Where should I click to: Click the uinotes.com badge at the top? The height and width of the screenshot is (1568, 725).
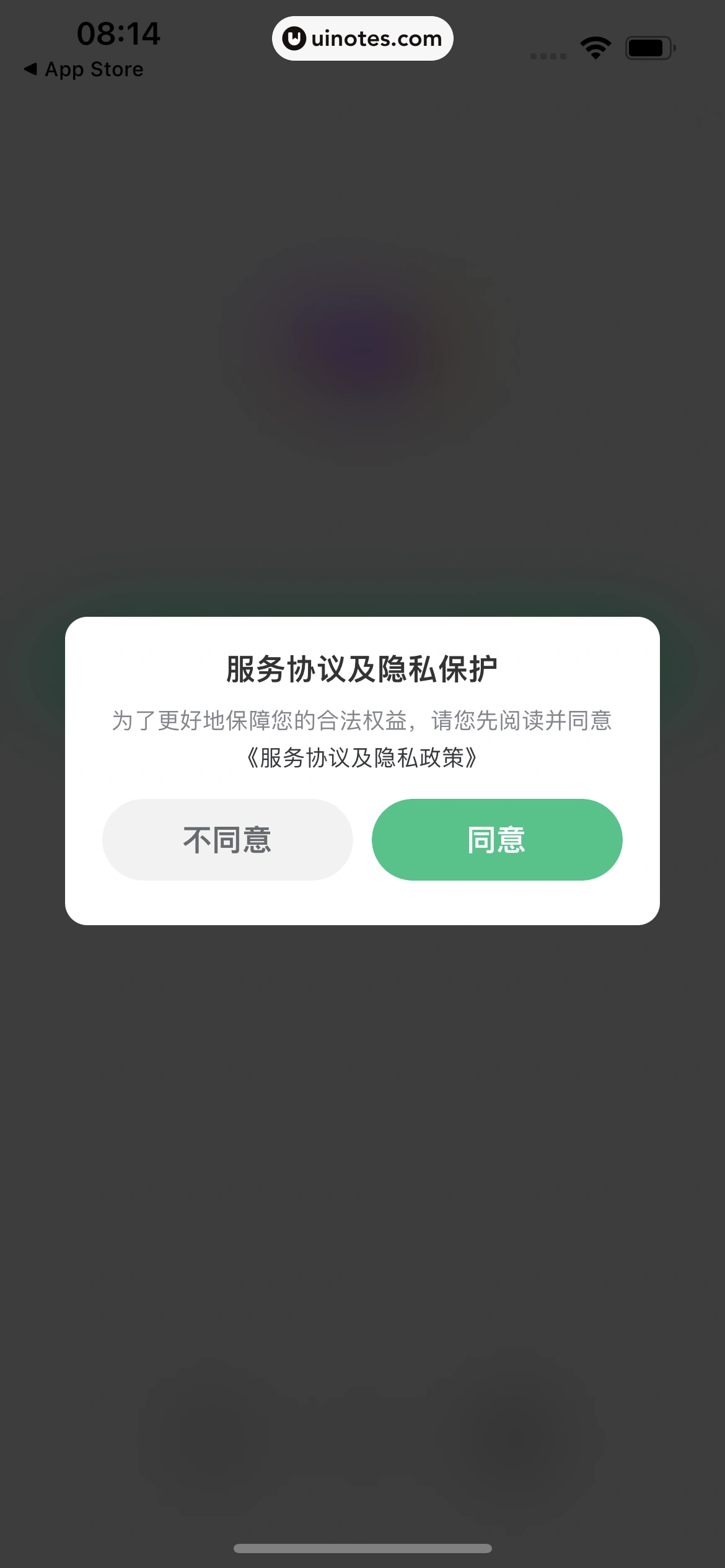[362, 38]
